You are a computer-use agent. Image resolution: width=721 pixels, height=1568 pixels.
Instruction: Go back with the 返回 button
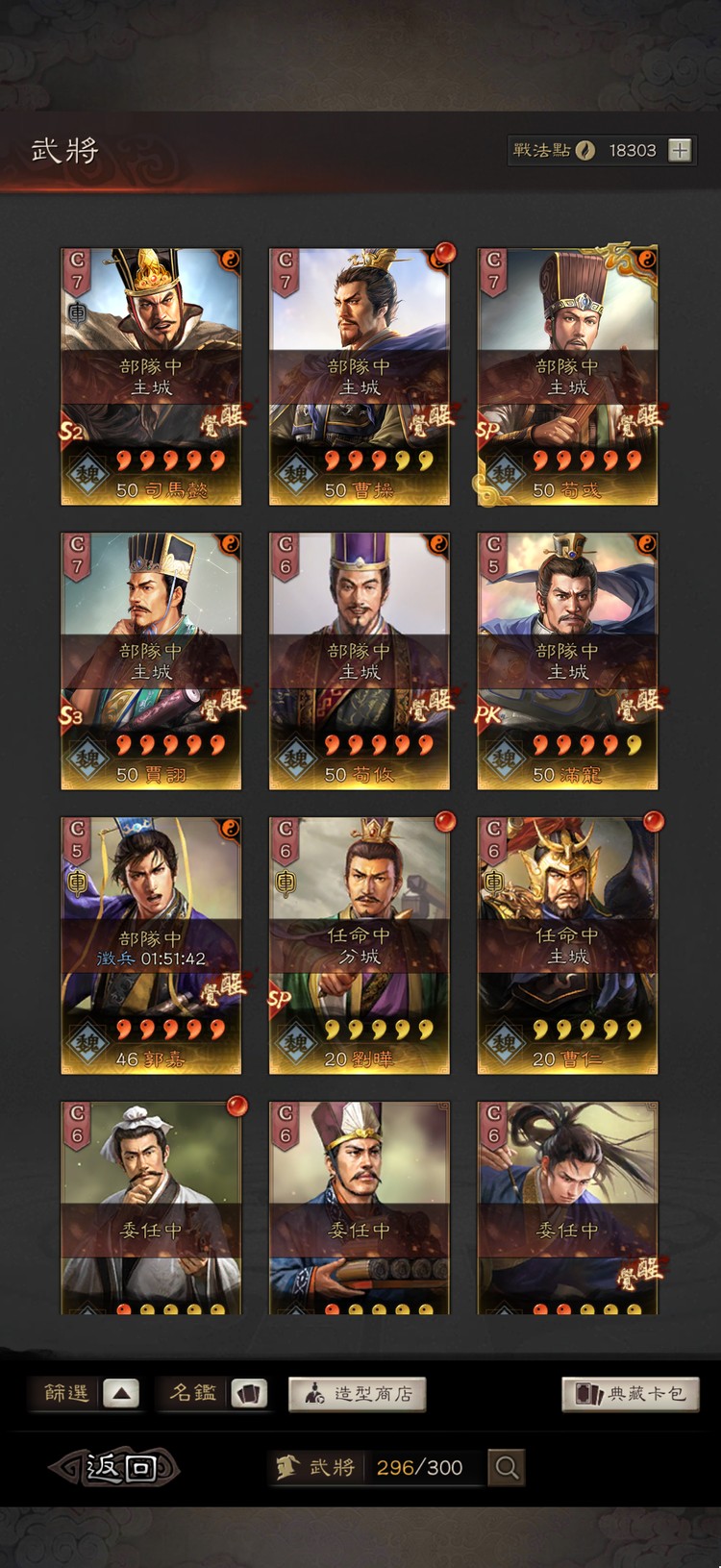(x=117, y=1467)
